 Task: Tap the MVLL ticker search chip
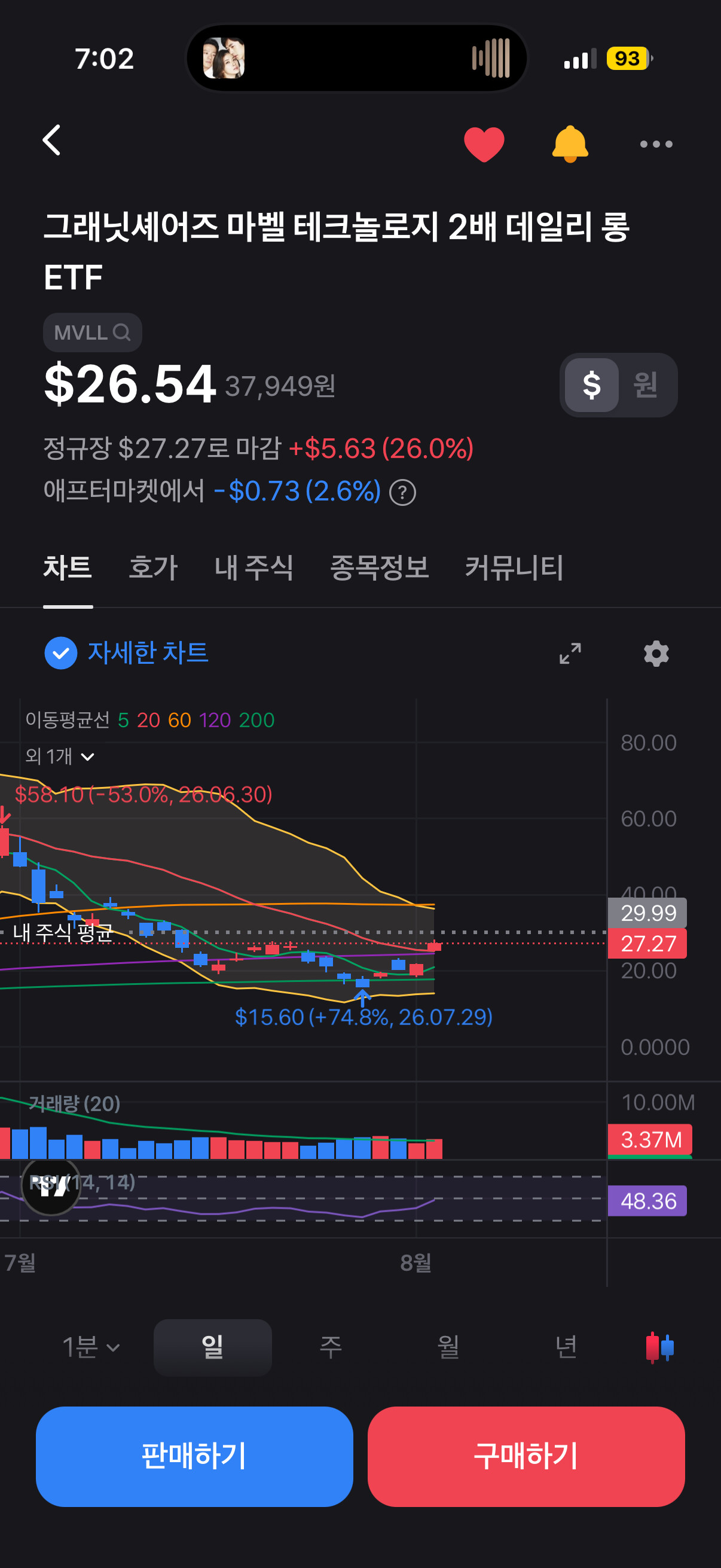coord(93,332)
